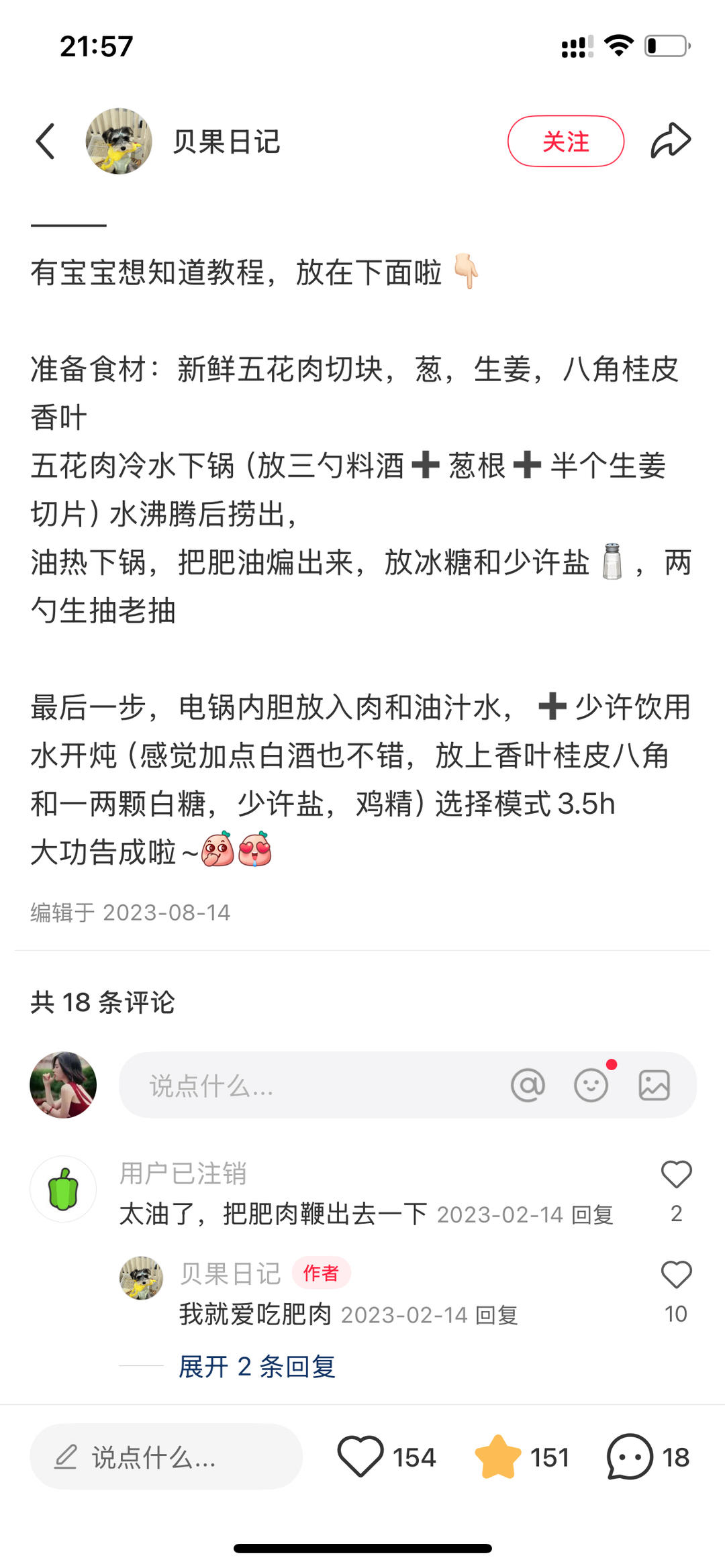Open the @ mention picker in comment bar
Screen dimensions: 725x1568
point(530,1084)
